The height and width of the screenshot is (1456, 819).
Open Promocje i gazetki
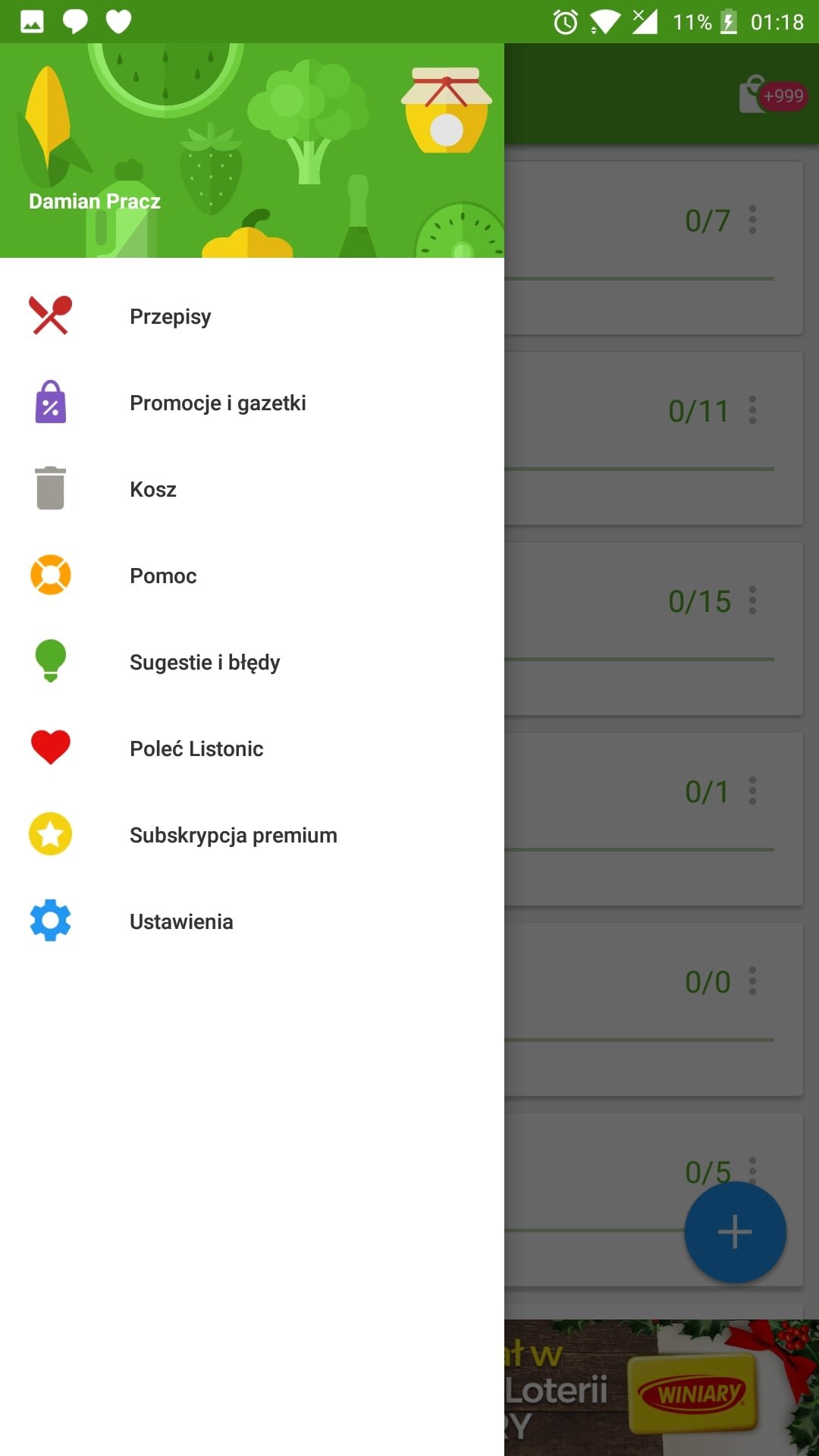point(252,403)
